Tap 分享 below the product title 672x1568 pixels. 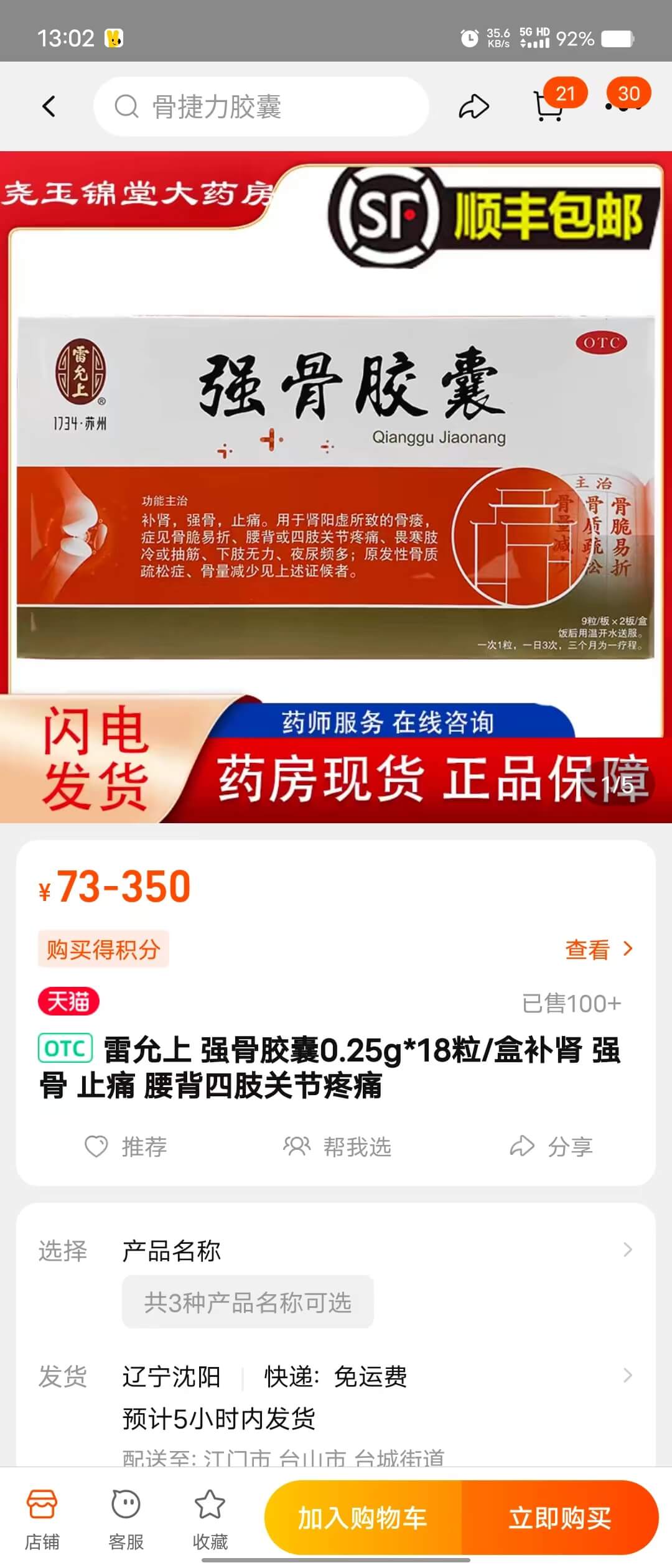(x=551, y=1146)
